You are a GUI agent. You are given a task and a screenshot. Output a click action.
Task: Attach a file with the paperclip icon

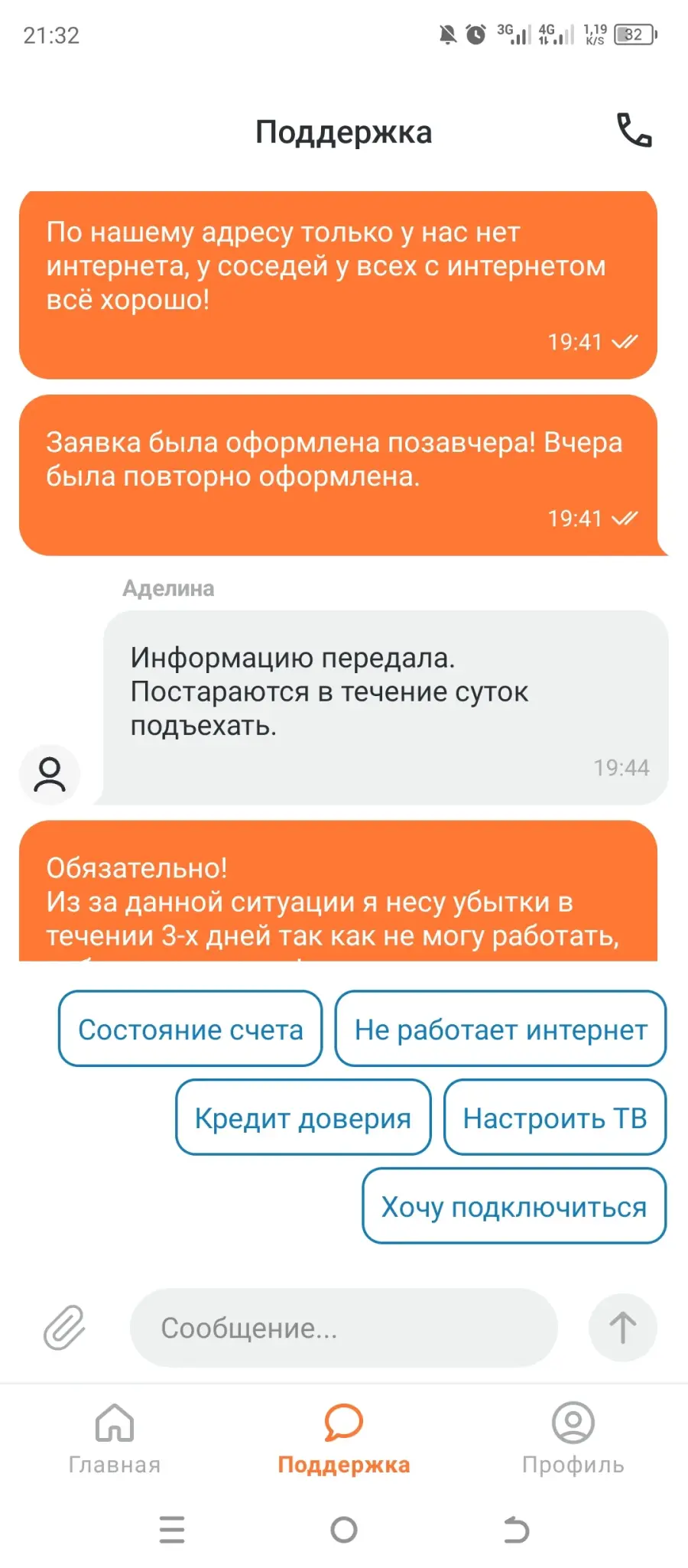point(64,1327)
